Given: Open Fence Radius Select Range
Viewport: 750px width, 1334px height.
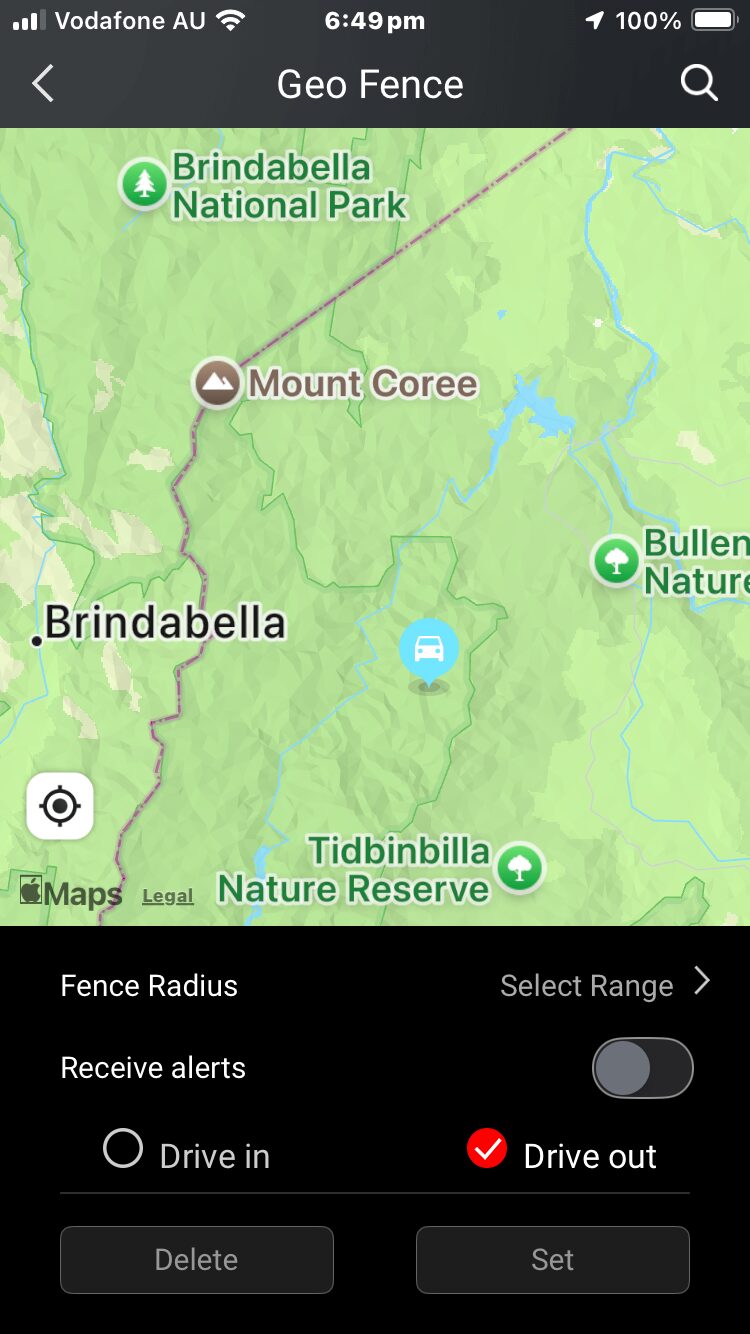Looking at the screenshot, I should pyautogui.click(x=604, y=985).
